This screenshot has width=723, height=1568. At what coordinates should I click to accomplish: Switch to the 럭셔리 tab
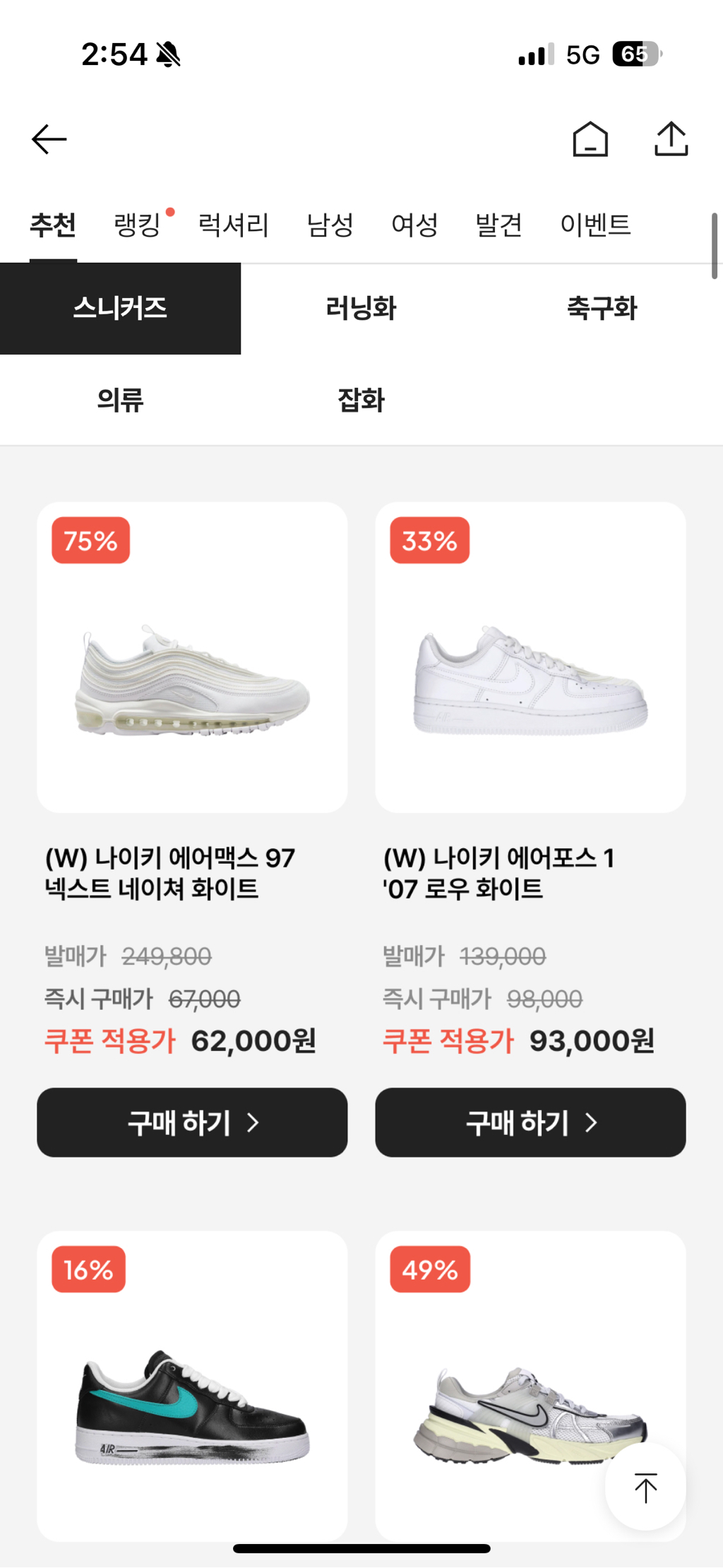coord(234,225)
